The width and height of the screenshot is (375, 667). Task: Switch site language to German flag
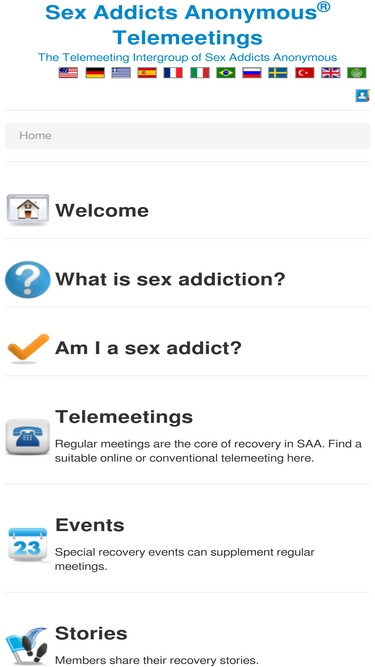95,73
